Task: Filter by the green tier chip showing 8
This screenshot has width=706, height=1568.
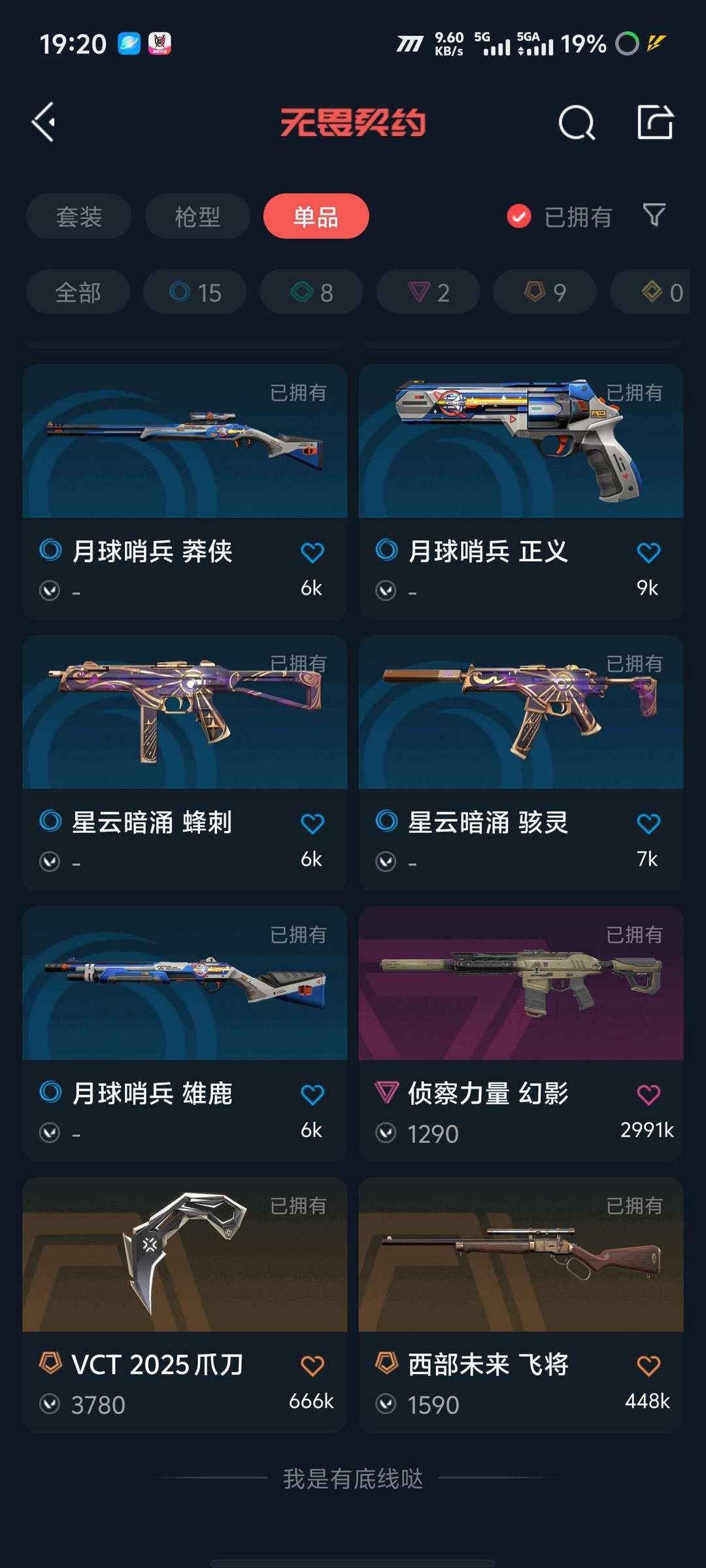Action: (312, 292)
